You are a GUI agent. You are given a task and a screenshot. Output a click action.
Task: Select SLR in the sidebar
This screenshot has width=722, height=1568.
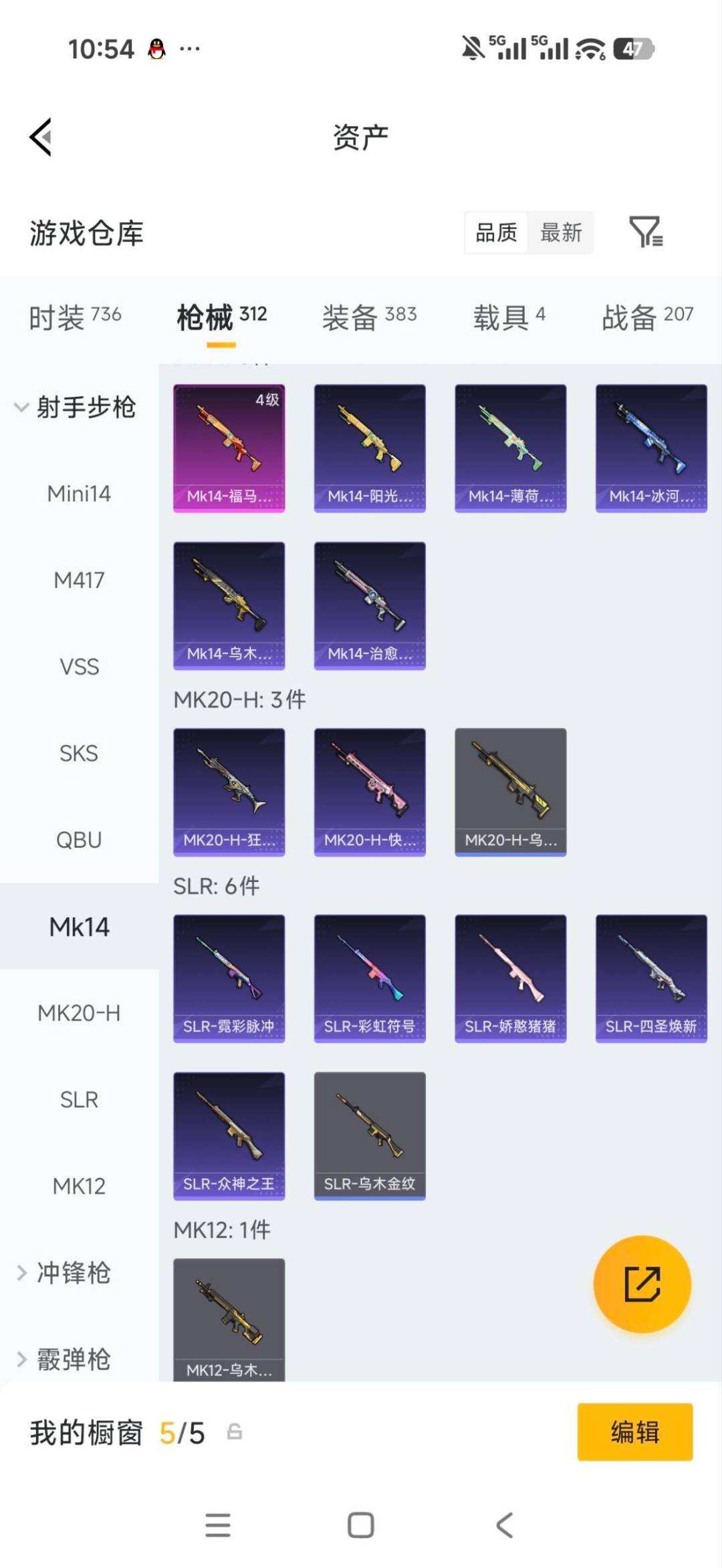tap(79, 1100)
